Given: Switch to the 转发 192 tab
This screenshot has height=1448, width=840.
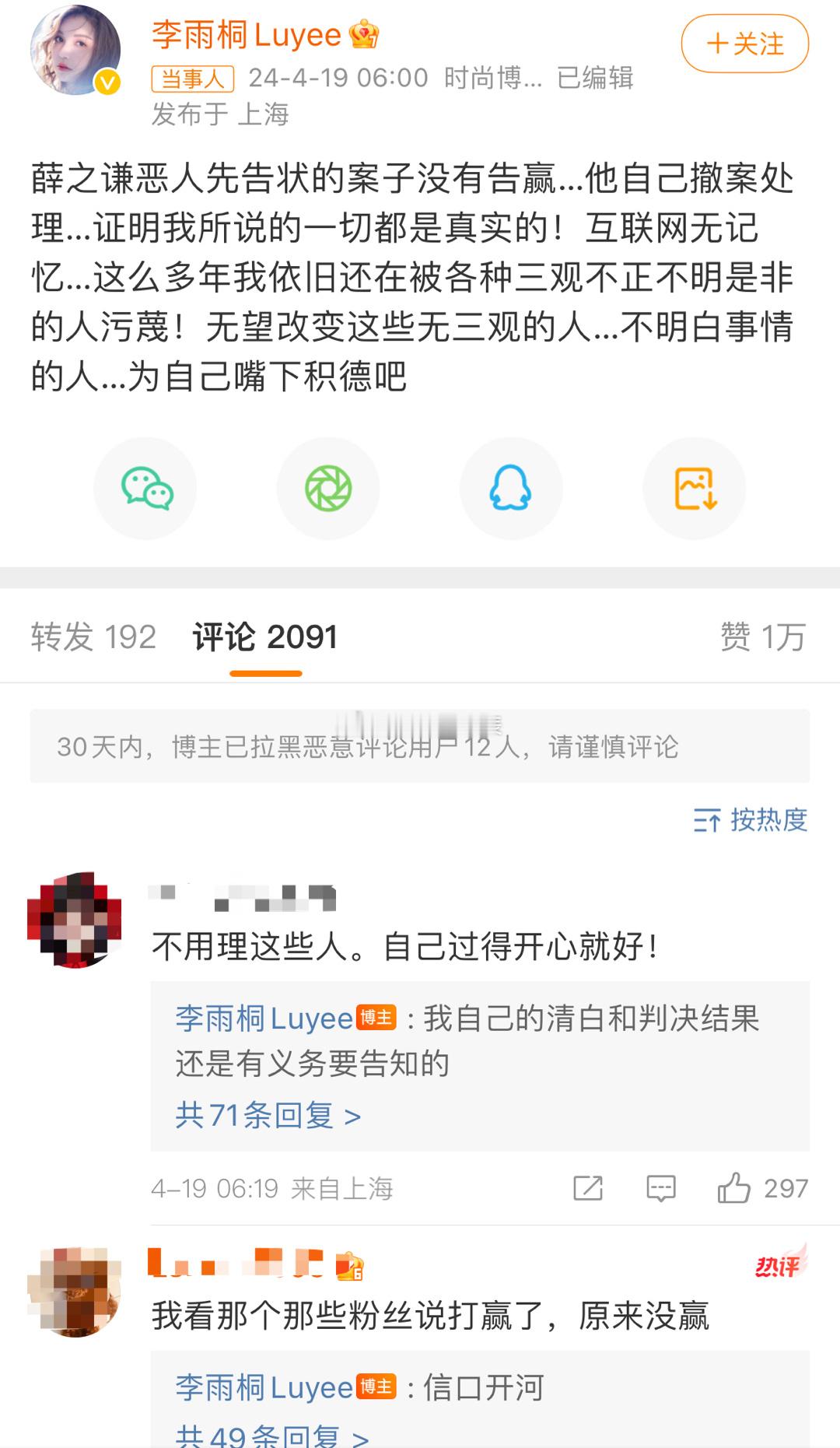Looking at the screenshot, I should pos(93,636).
